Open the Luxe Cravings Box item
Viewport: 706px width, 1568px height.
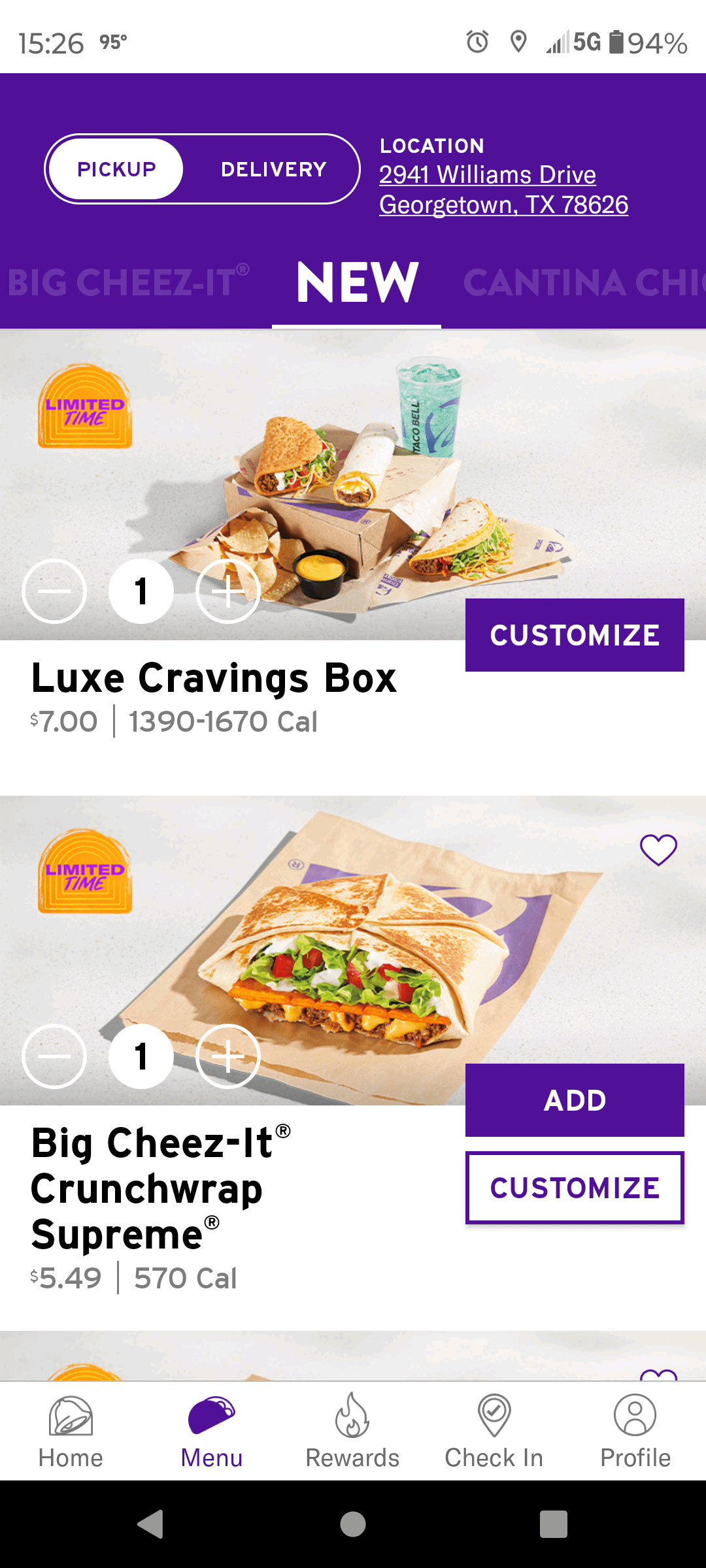coord(213,678)
